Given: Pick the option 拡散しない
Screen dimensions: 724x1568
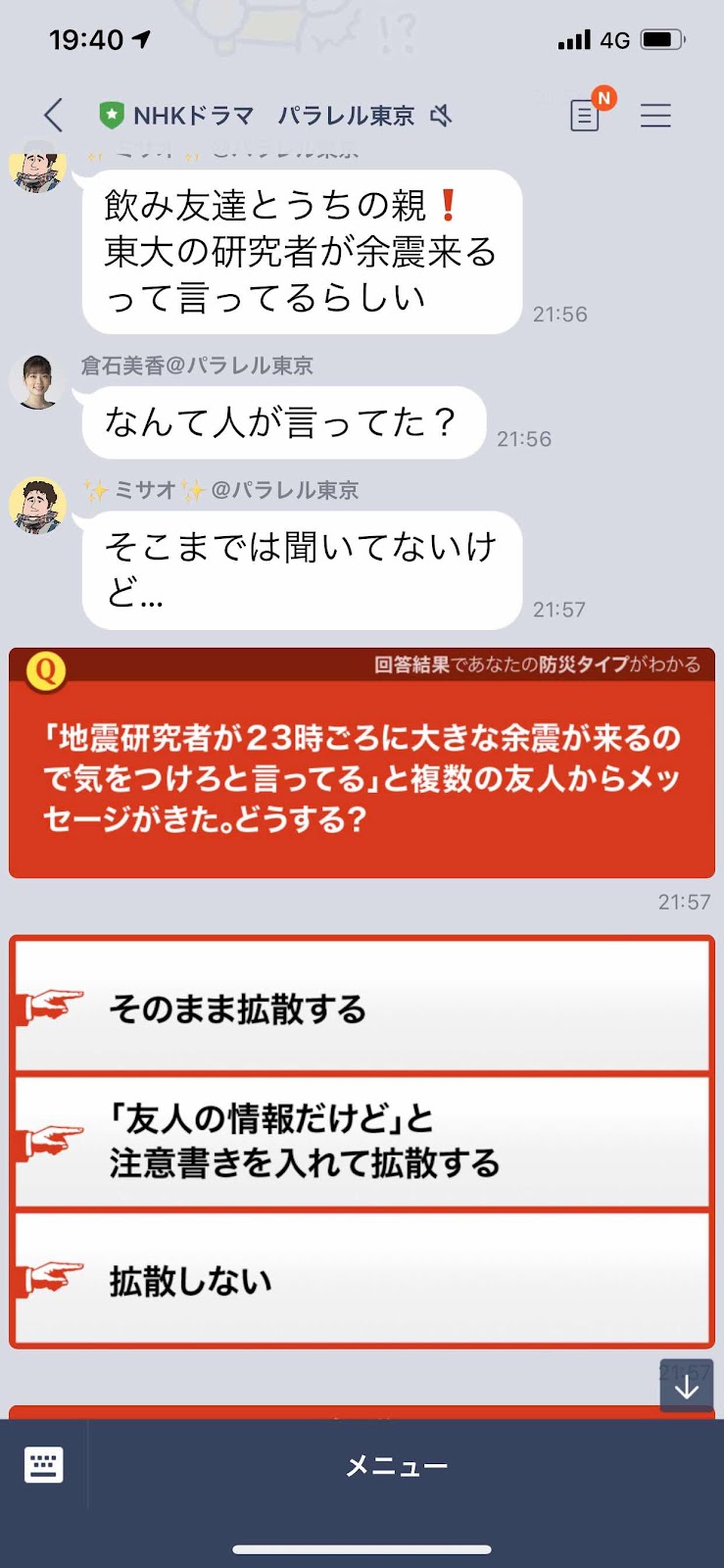Looking at the screenshot, I should (x=362, y=1280).
